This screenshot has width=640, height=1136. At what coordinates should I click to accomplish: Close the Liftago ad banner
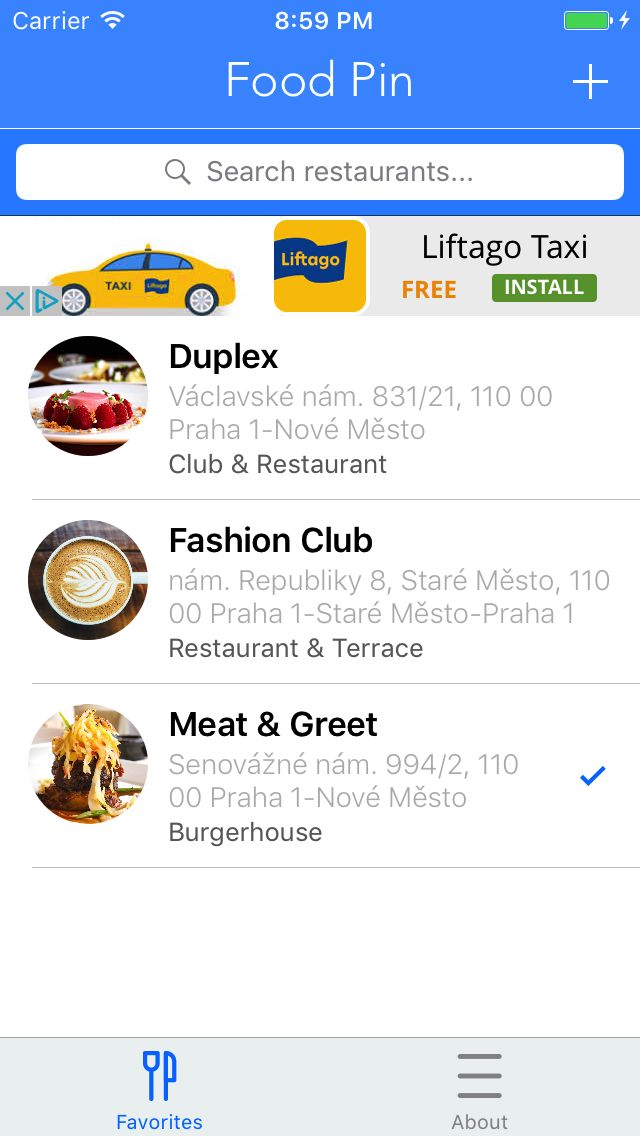[x=14, y=301]
